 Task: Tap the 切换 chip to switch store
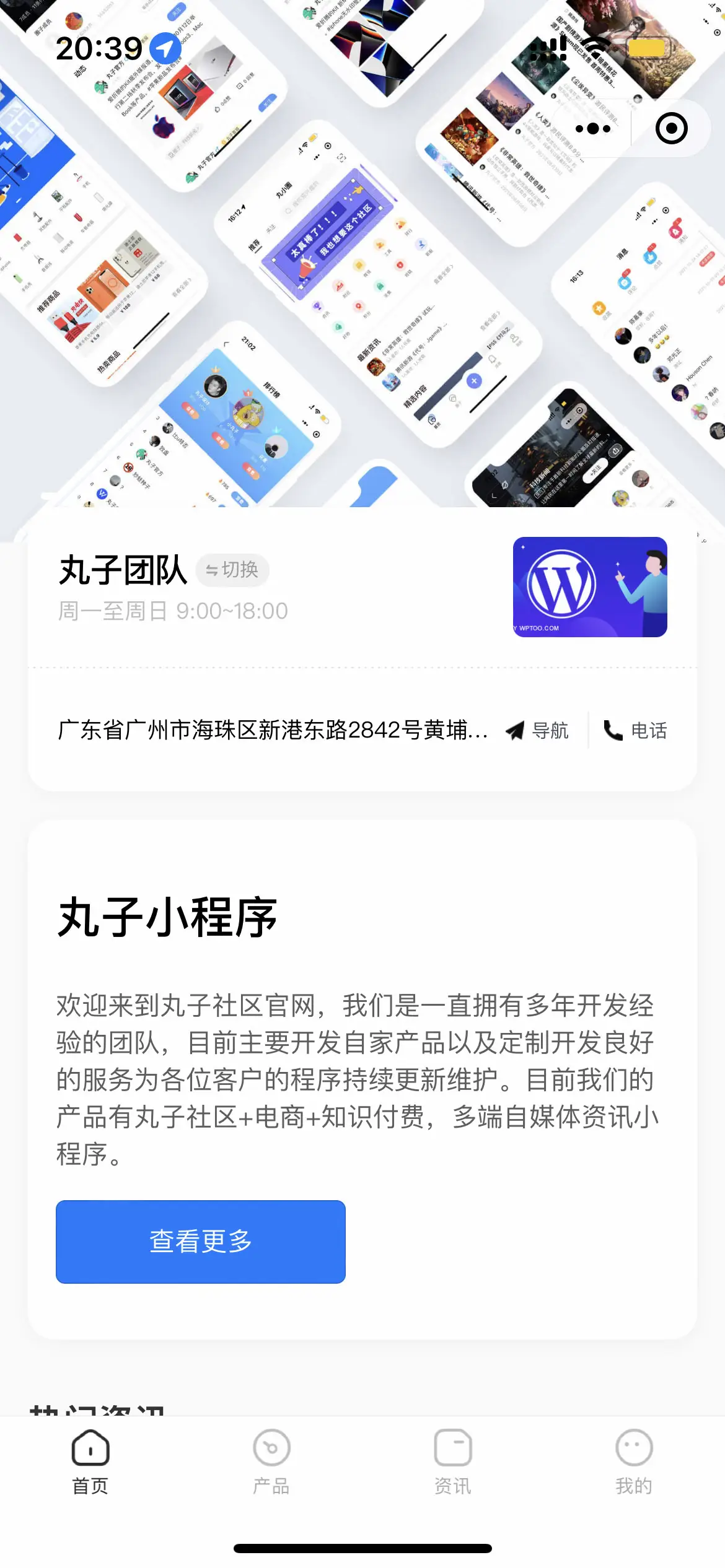(232, 570)
